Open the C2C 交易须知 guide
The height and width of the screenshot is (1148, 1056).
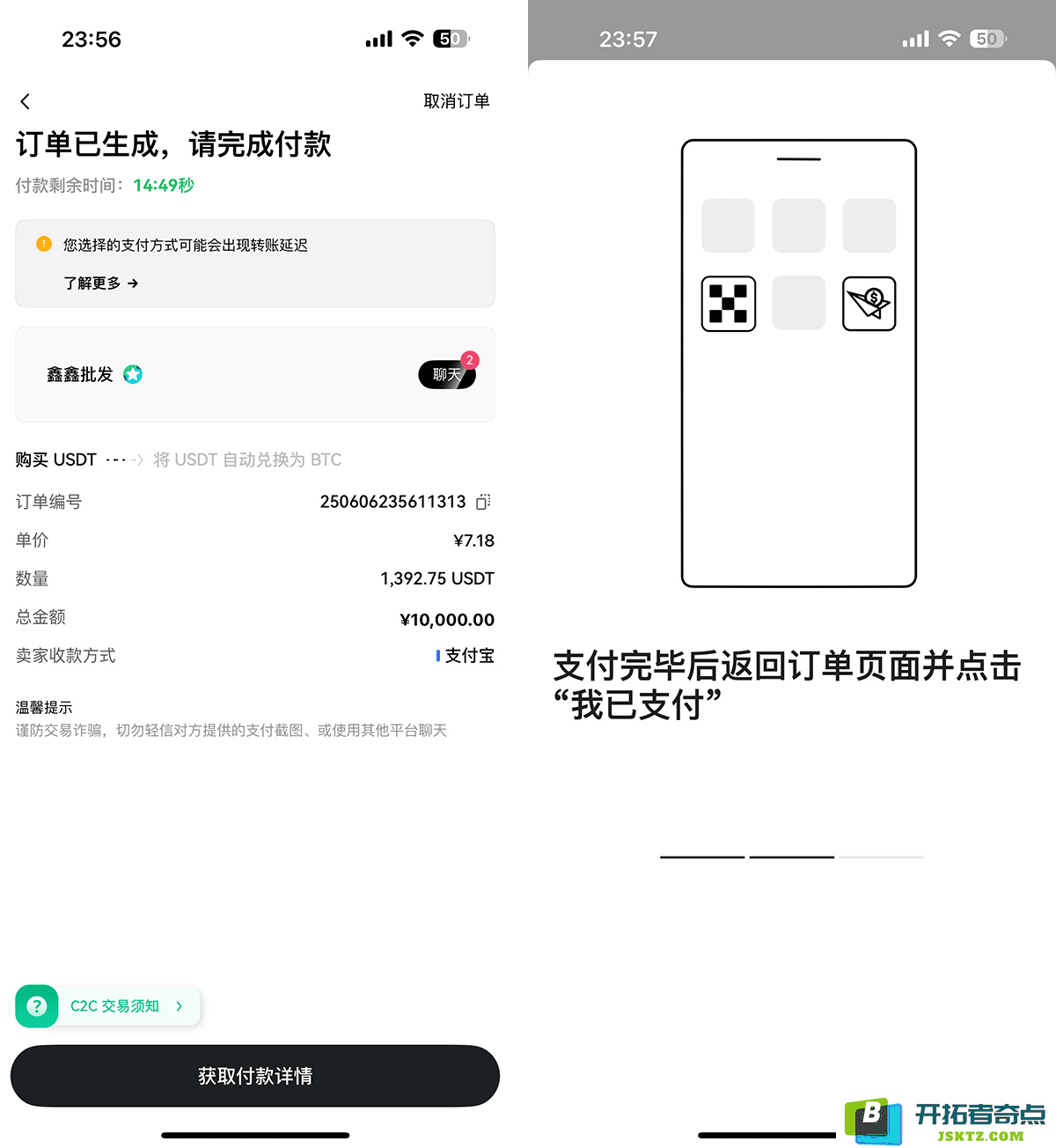[114, 1006]
